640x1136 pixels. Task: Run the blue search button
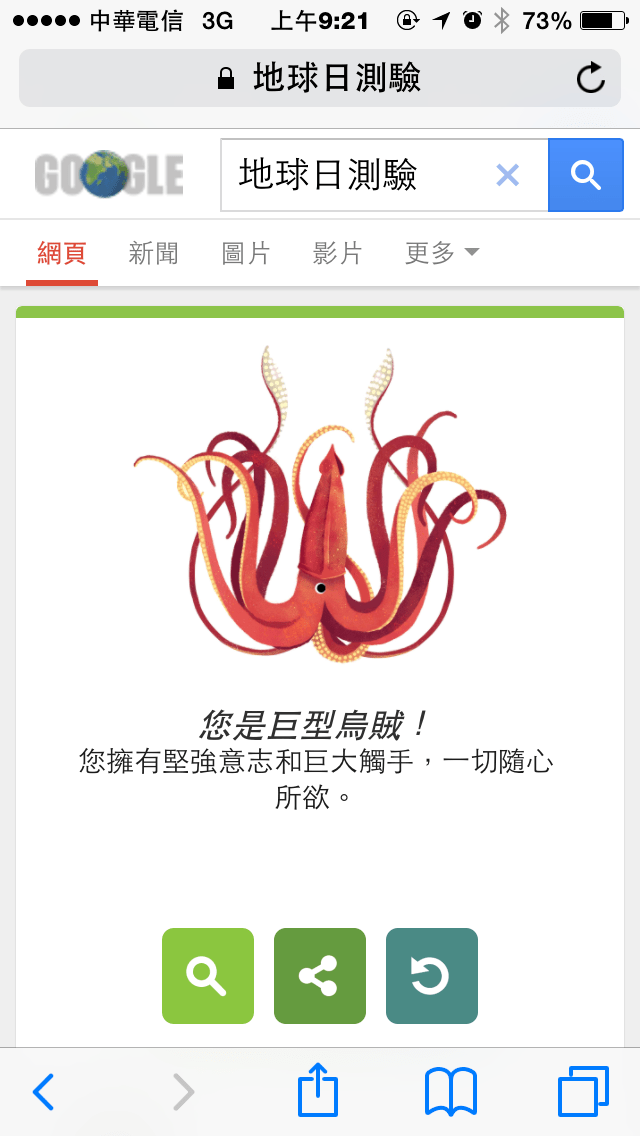[586, 176]
